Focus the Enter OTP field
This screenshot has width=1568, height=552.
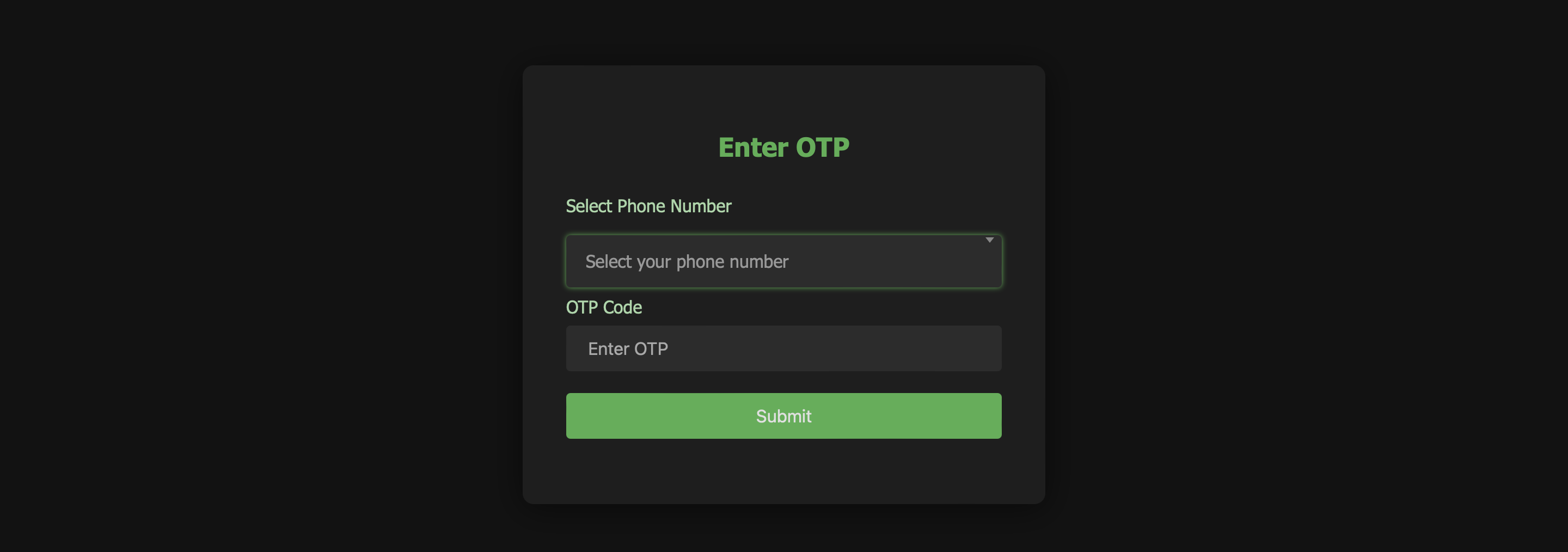[783, 348]
